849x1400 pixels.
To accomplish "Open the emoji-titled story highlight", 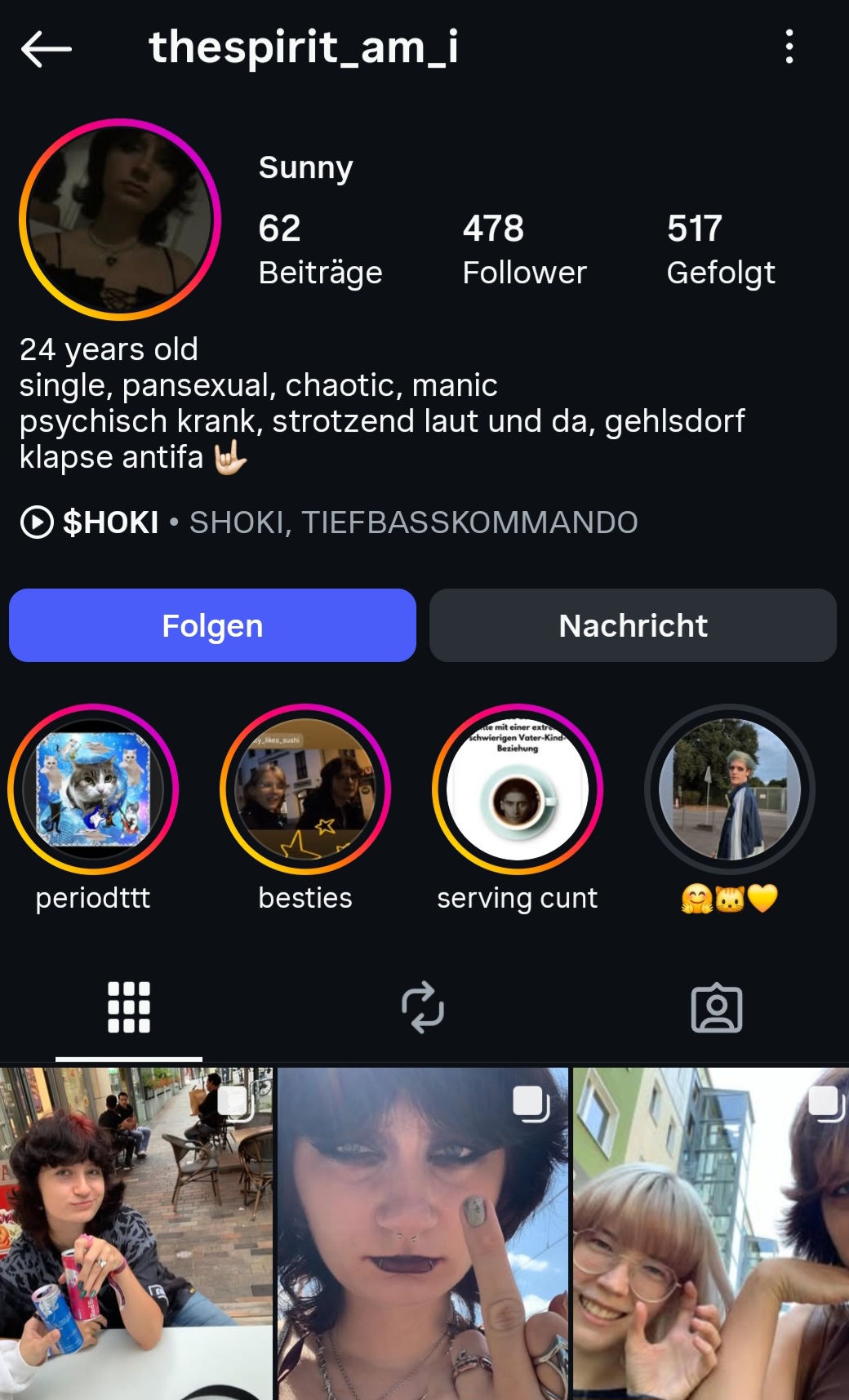I will tap(730, 789).
